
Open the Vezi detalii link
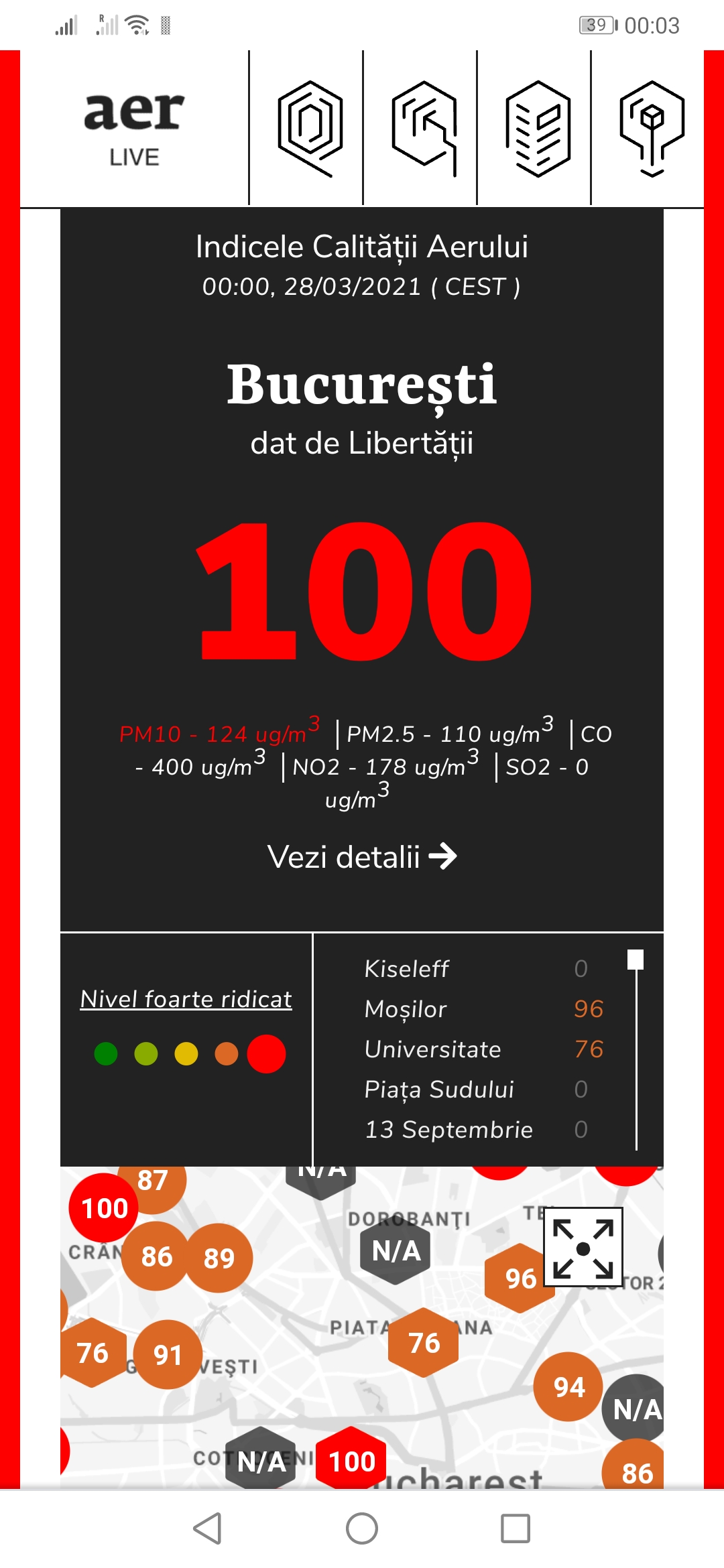362,857
